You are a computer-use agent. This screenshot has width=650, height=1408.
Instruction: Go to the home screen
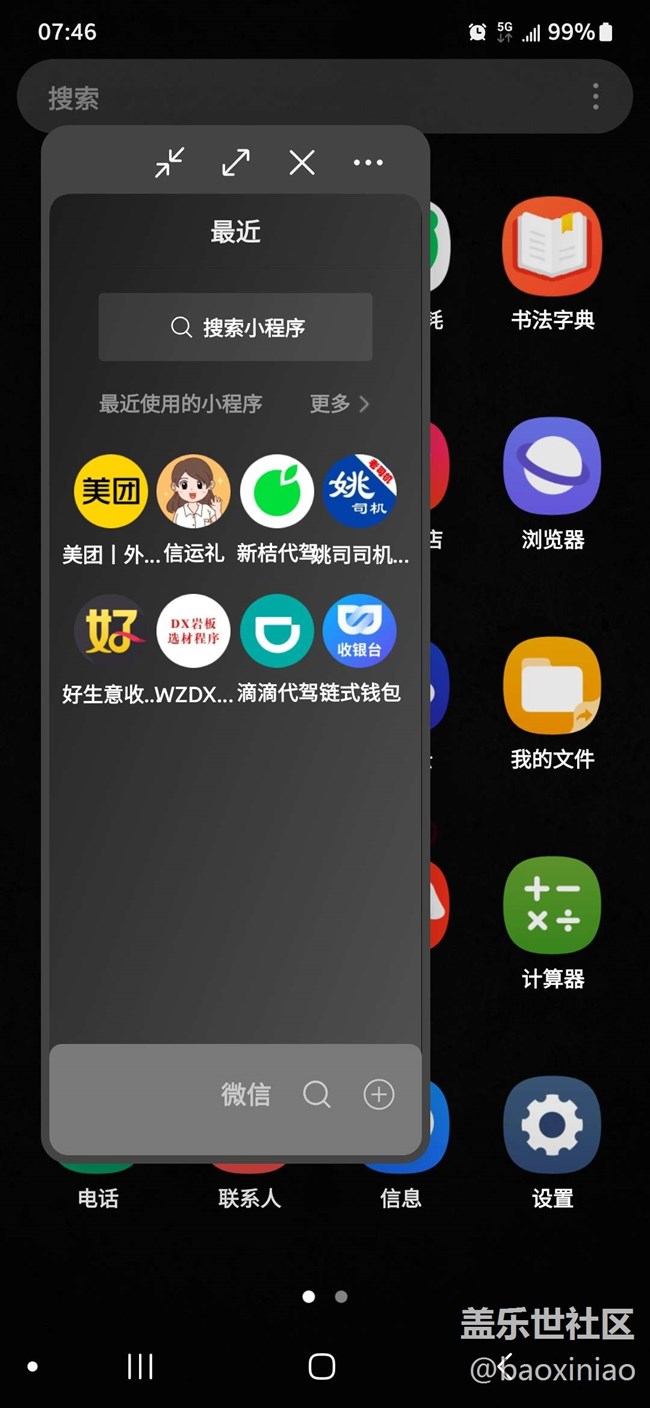[x=322, y=1367]
